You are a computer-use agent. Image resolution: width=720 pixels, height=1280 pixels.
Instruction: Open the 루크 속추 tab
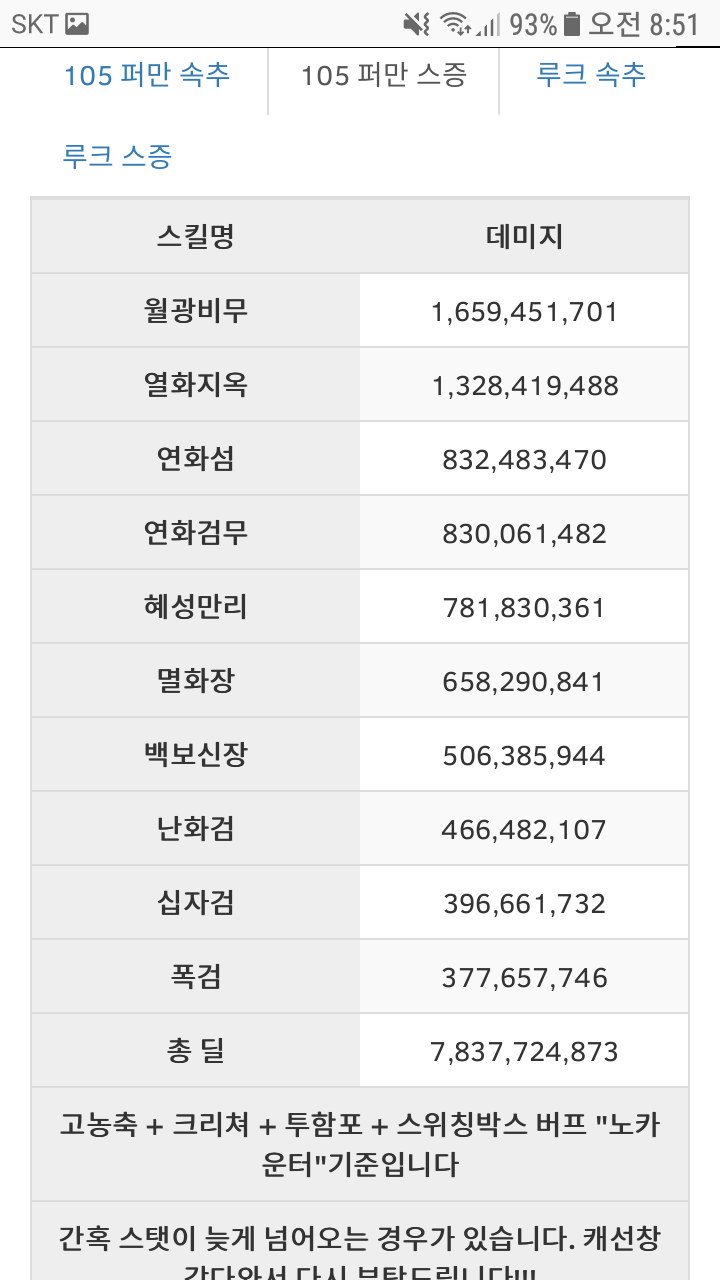point(591,75)
